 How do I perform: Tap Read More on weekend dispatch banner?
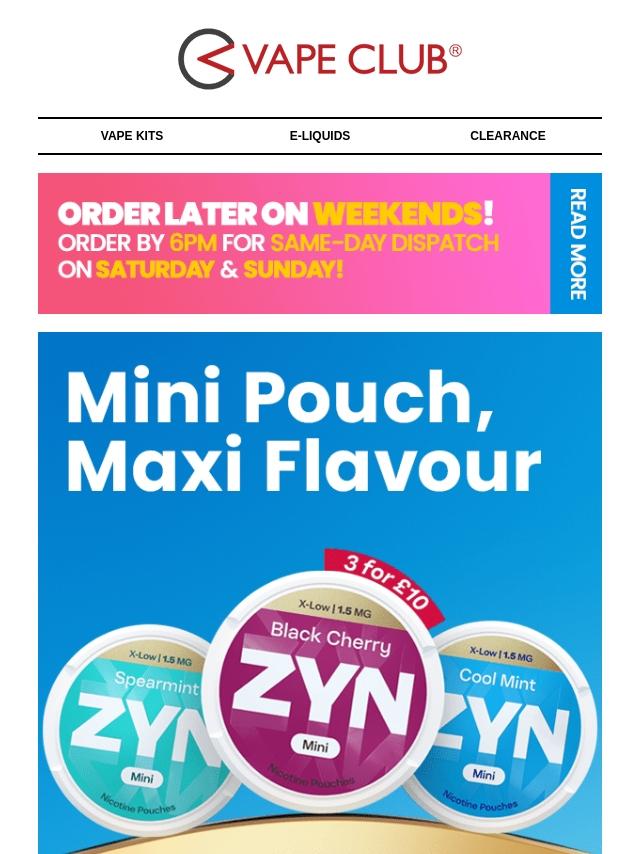[576, 244]
